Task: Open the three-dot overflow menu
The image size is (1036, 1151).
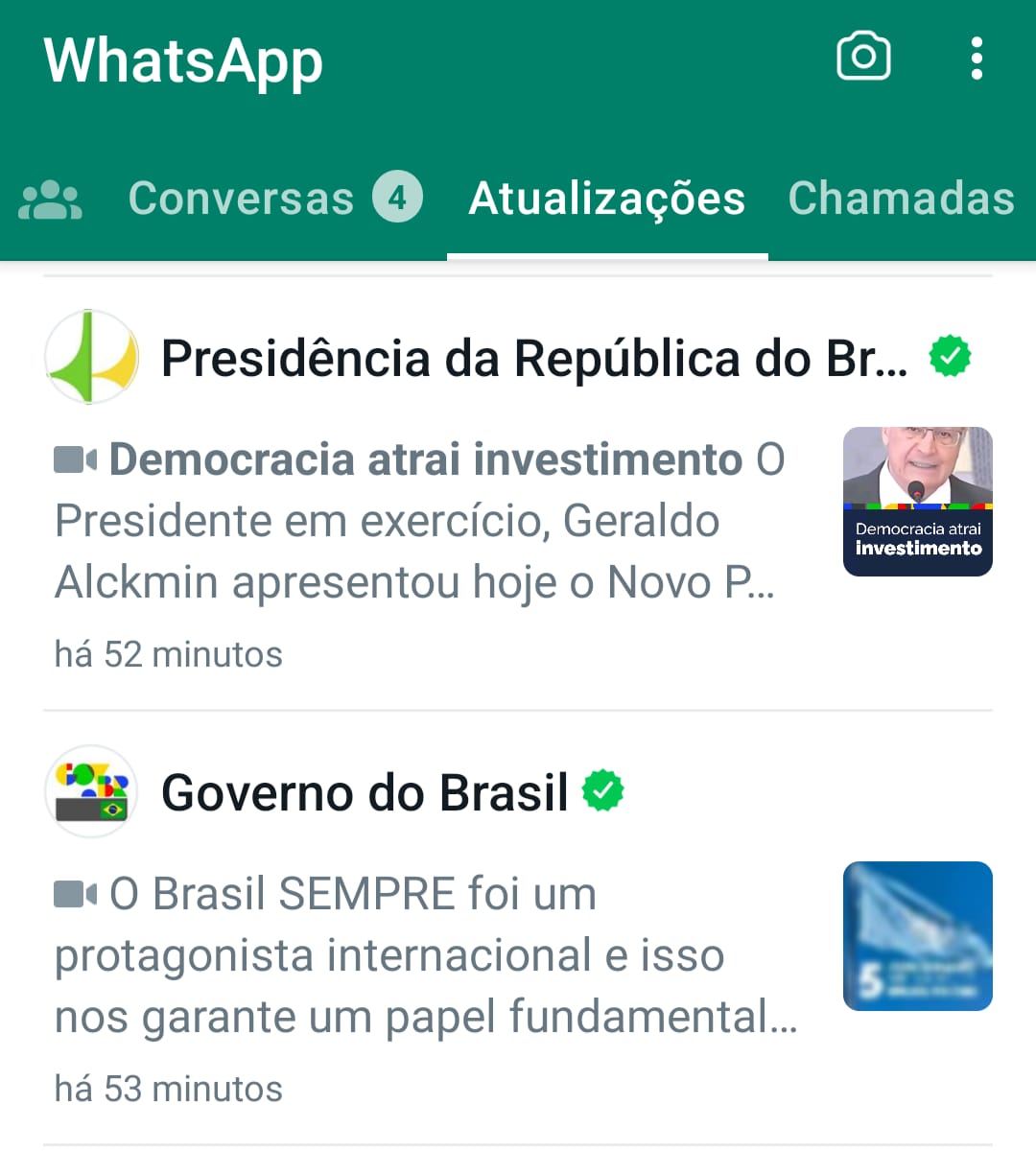Action: pyautogui.click(x=977, y=59)
